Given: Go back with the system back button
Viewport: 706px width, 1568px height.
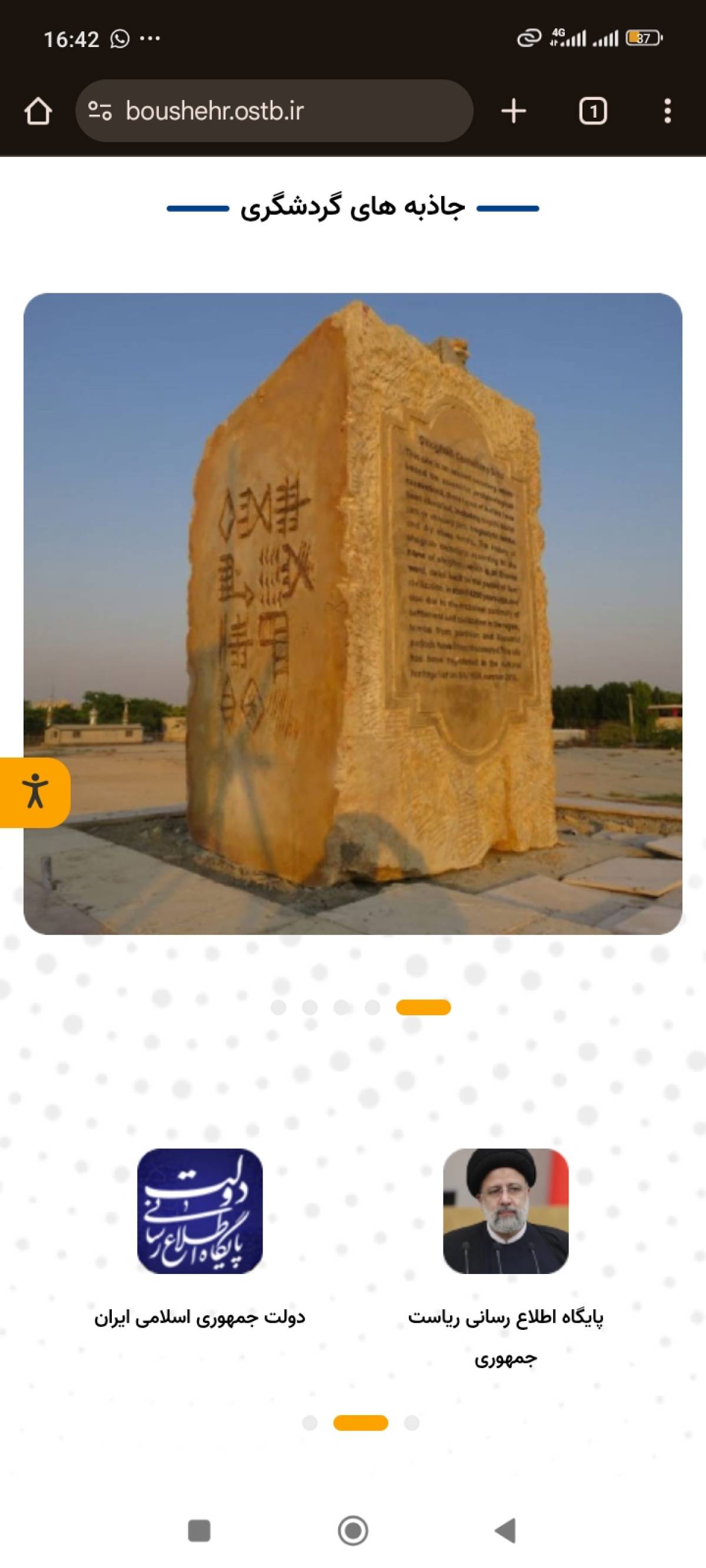Looking at the screenshot, I should click(x=505, y=1530).
